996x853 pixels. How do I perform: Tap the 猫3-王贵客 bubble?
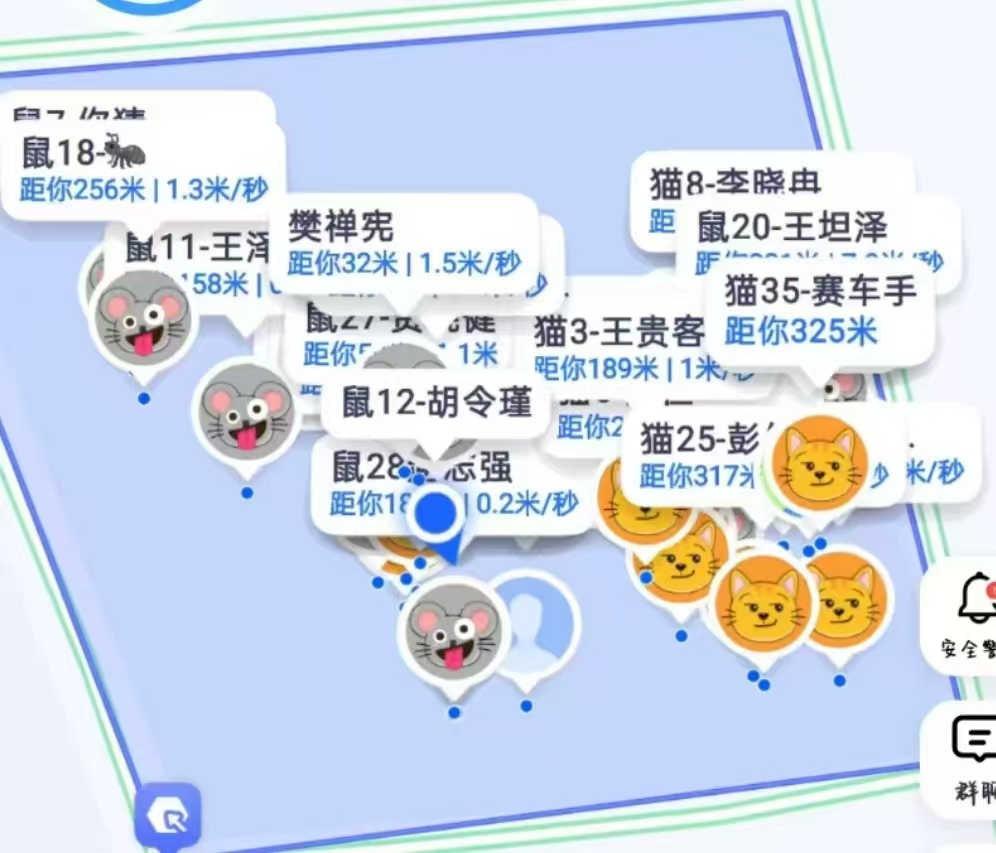(622, 345)
